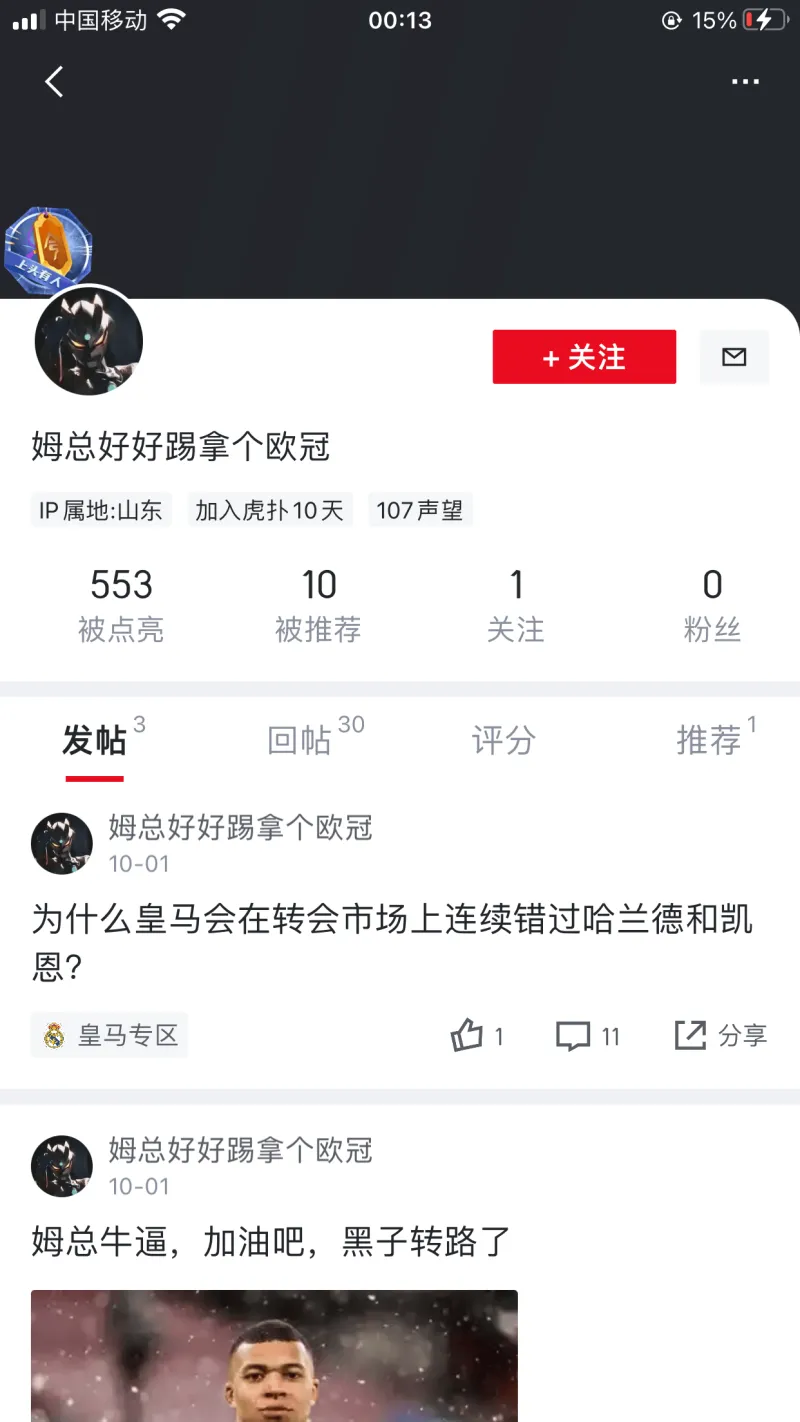The height and width of the screenshot is (1422, 800).
Task: Switch to the 评分 tab
Action: (x=503, y=741)
